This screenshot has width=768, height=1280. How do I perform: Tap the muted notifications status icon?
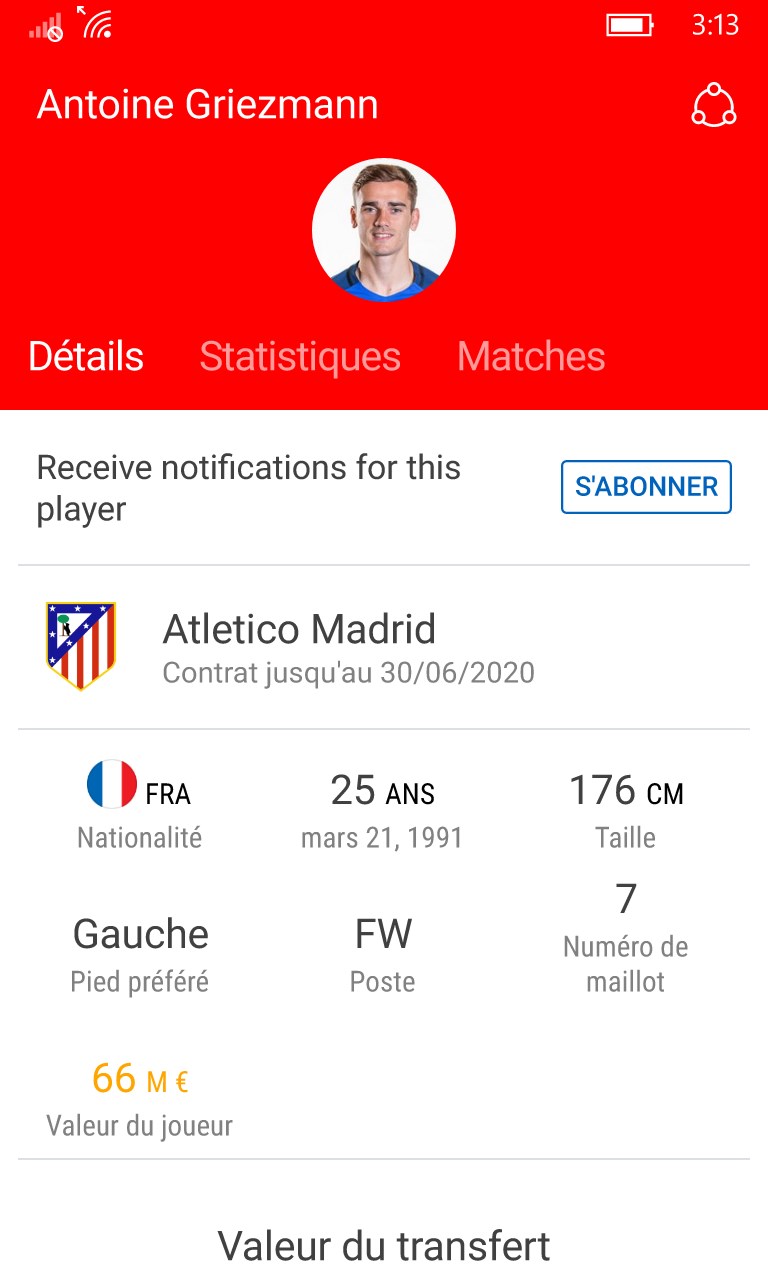click(55, 32)
